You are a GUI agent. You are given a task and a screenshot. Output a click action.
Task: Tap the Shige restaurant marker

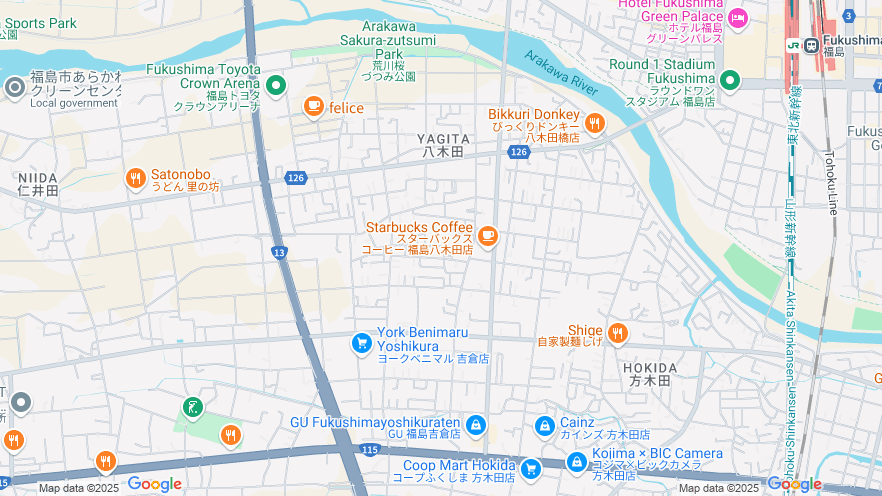coord(618,332)
